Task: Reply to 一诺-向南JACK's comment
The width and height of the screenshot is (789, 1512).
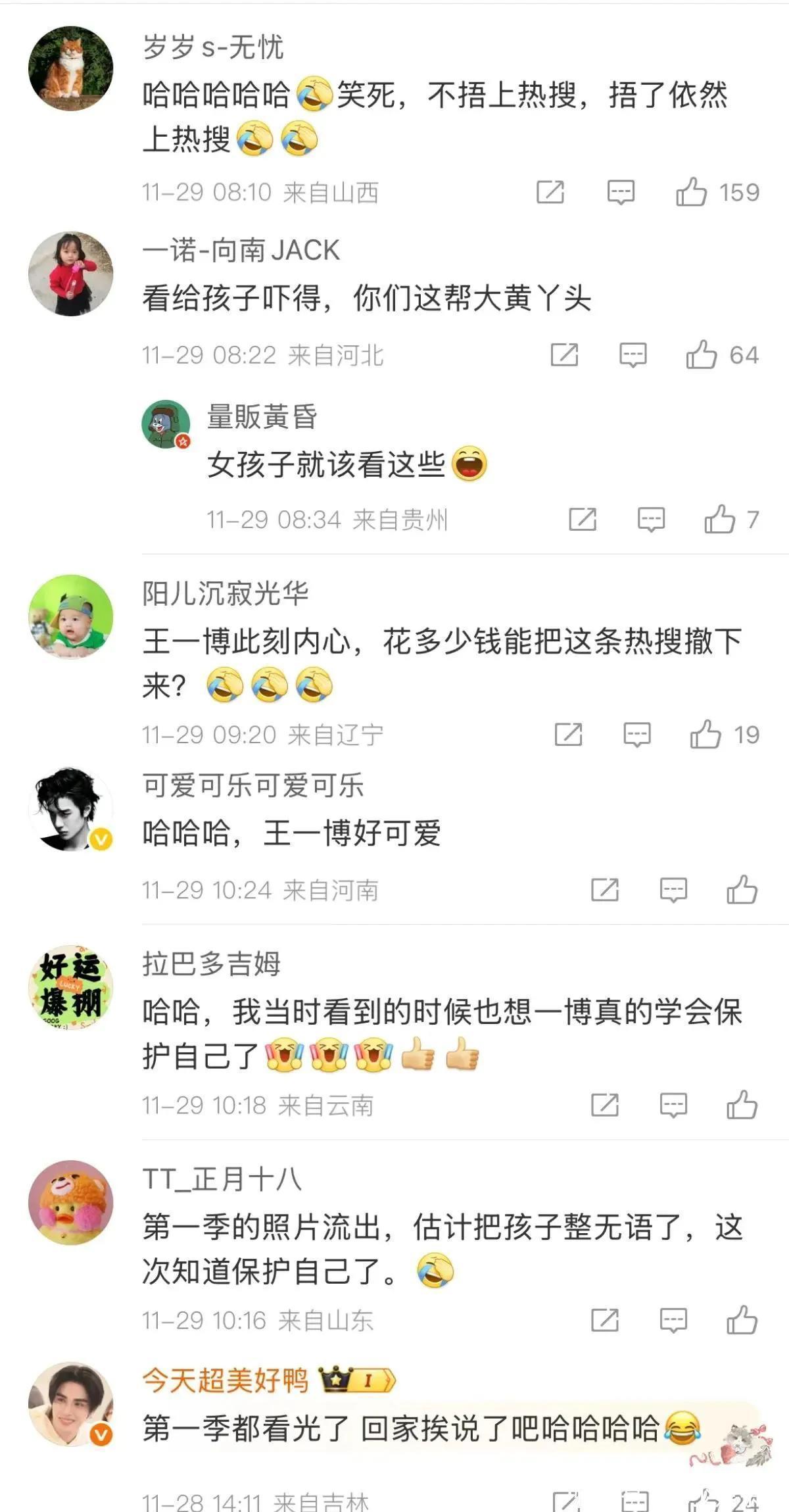Action: [x=633, y=355]
